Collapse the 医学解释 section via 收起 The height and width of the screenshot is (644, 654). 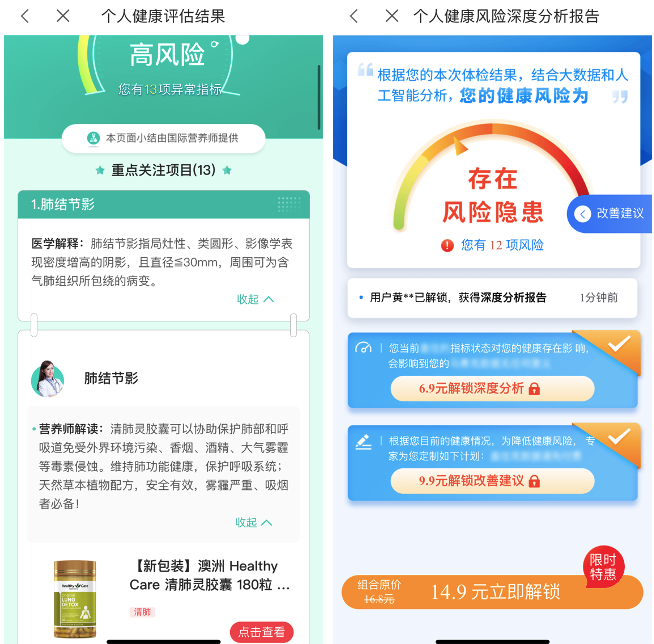(255, 299)
